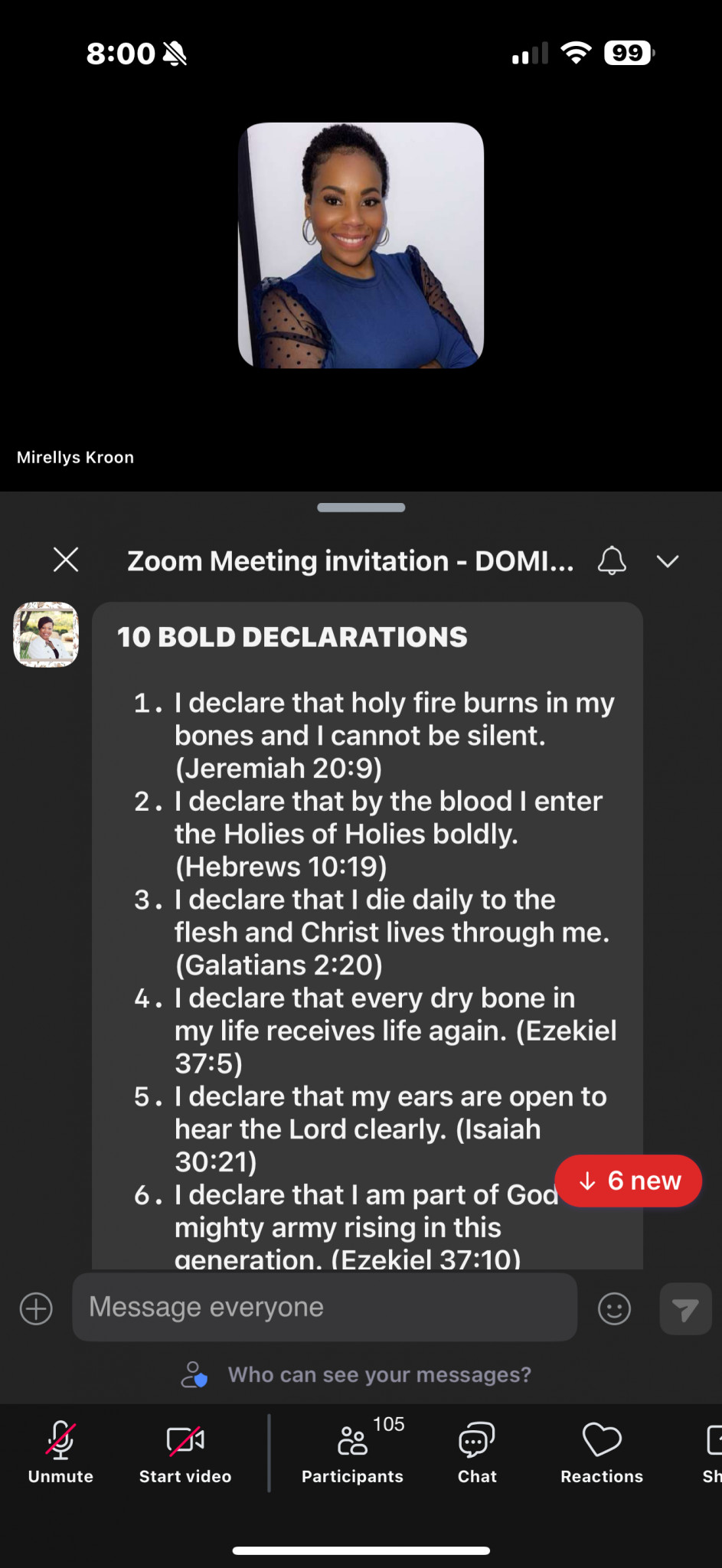Close the meeting chat panel

[66, 560]
